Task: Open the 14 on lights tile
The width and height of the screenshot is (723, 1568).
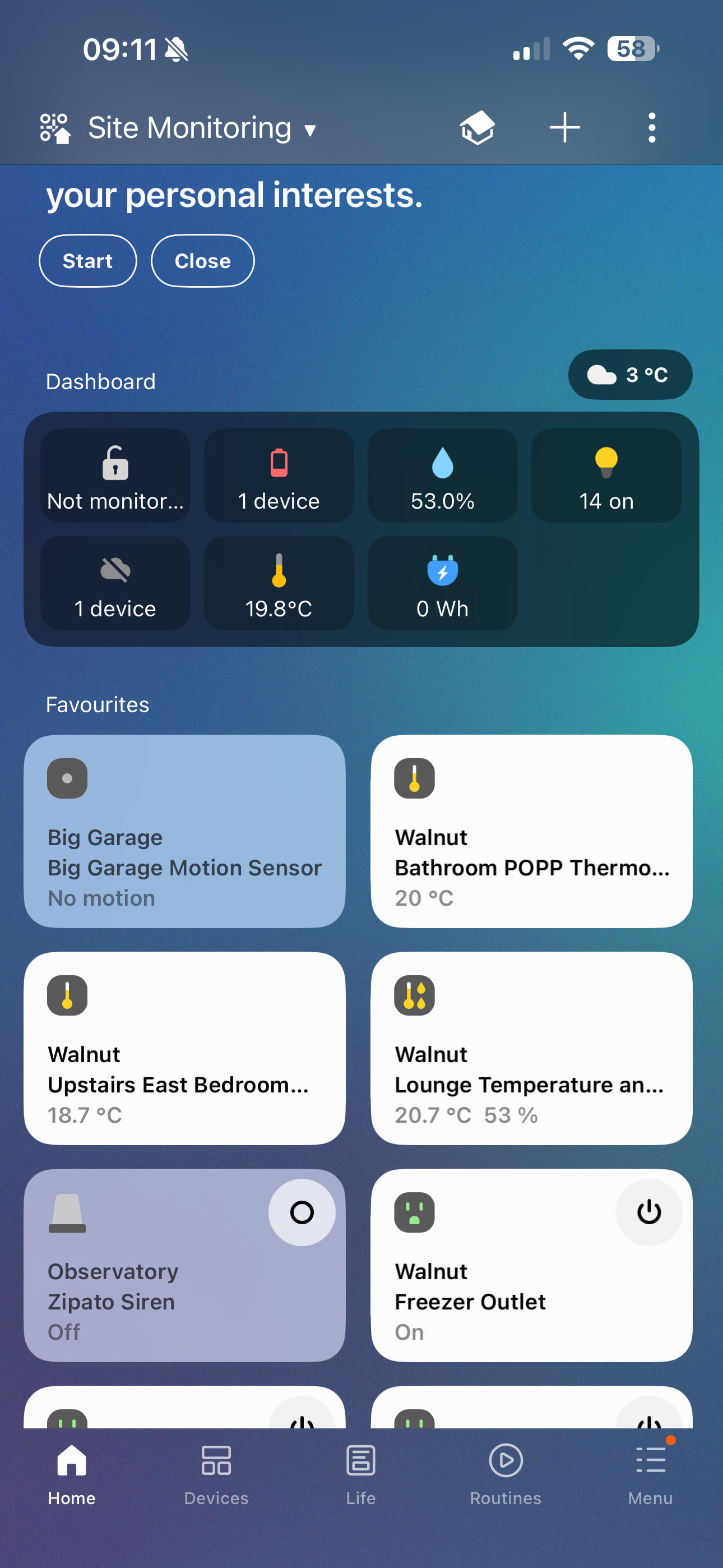Action: [x=605, y=476]
